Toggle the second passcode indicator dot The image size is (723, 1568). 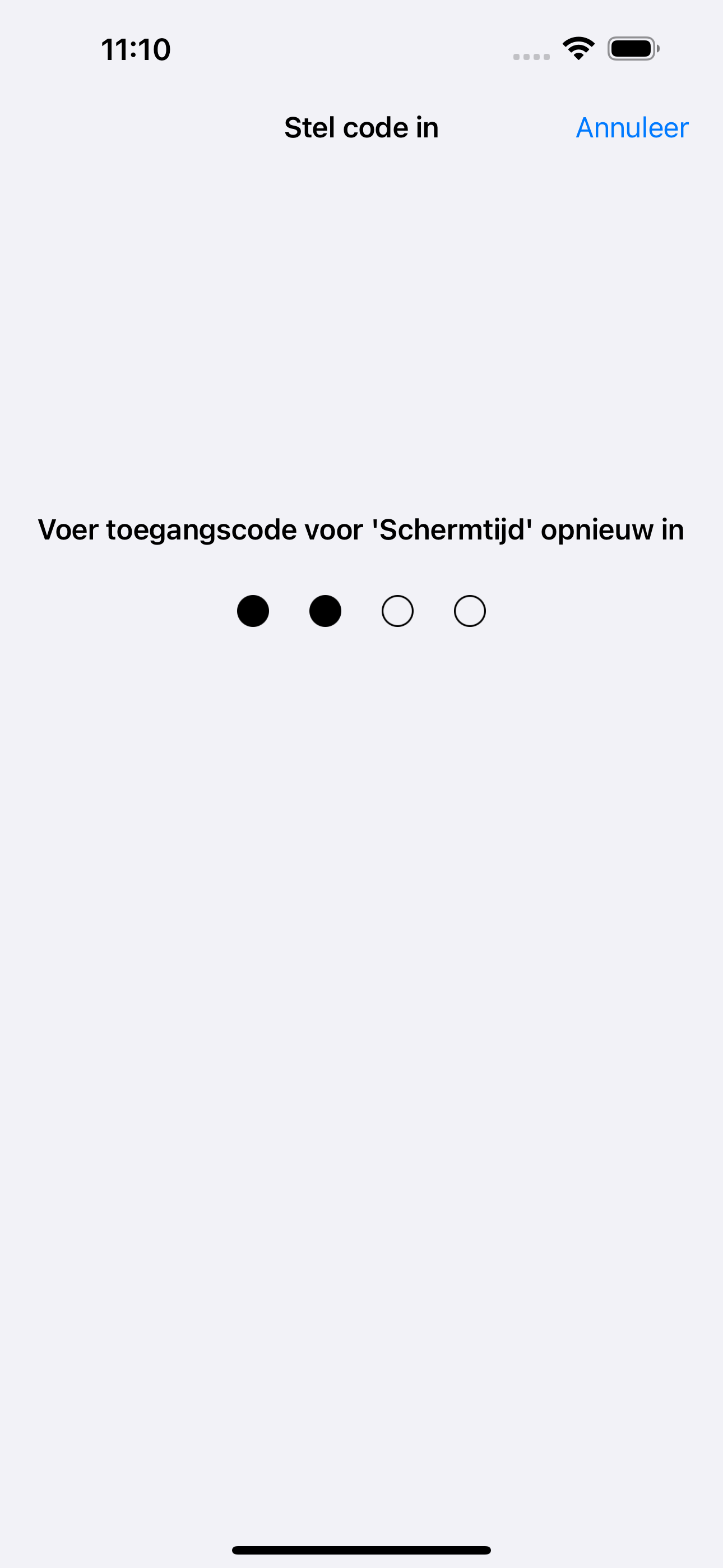(325, 611)
